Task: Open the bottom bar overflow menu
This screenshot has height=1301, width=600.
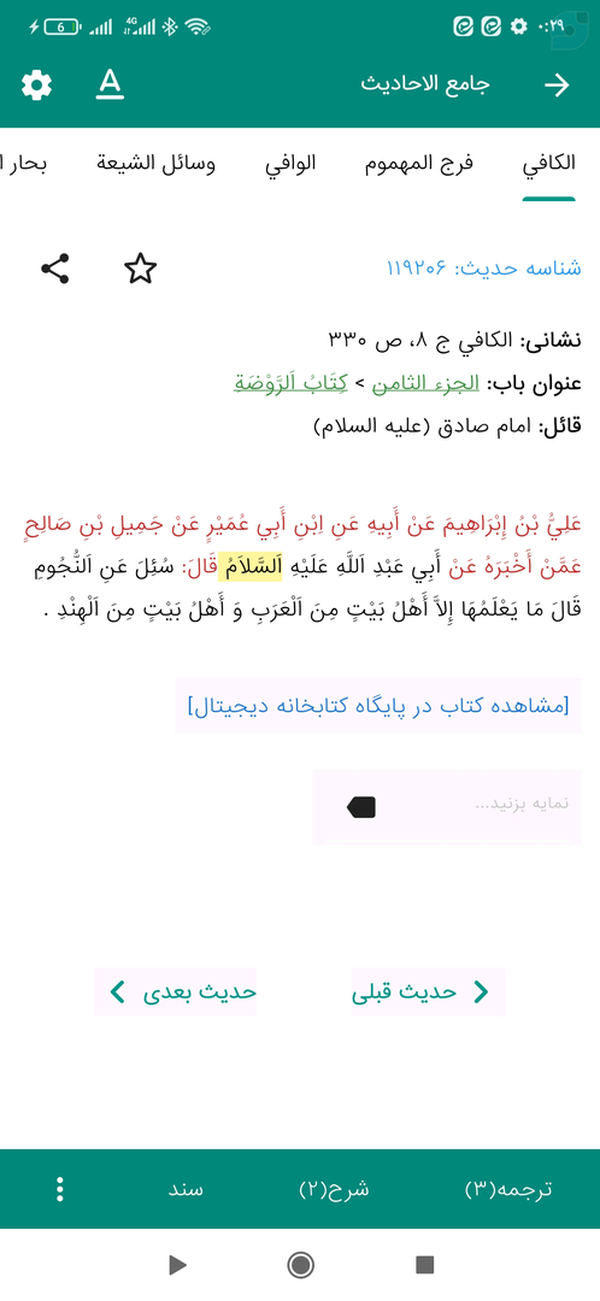Action: 61,1189
